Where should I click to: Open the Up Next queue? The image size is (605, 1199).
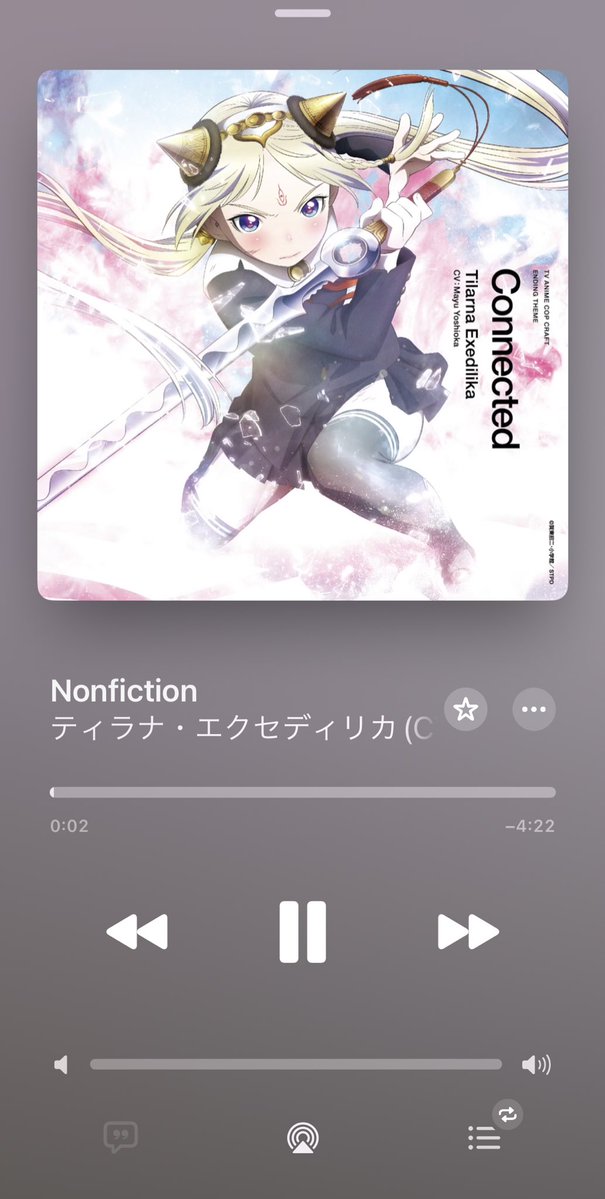(x=485, y=1137)
